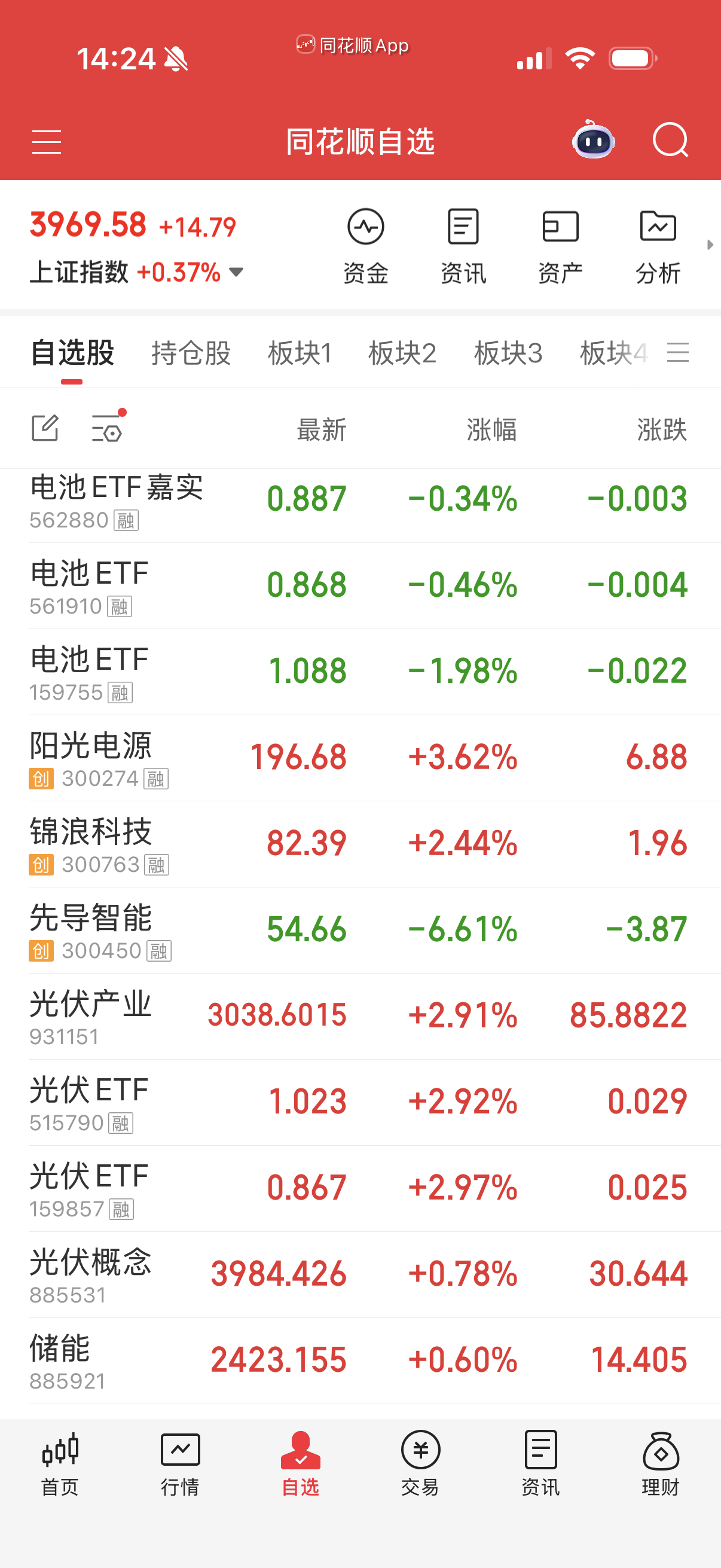Open the 资金 funds flow panel
Viewport: 721px width, 1568px height.
366,243
